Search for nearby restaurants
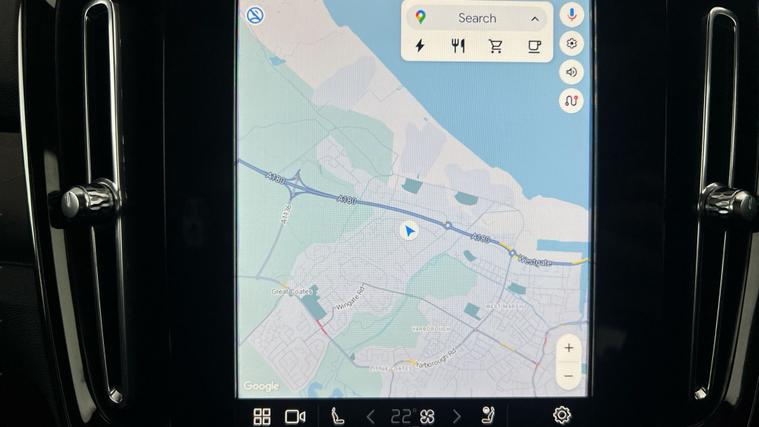Image resolution: width=759 pixels, height=427 pixels. pos(458,46)
